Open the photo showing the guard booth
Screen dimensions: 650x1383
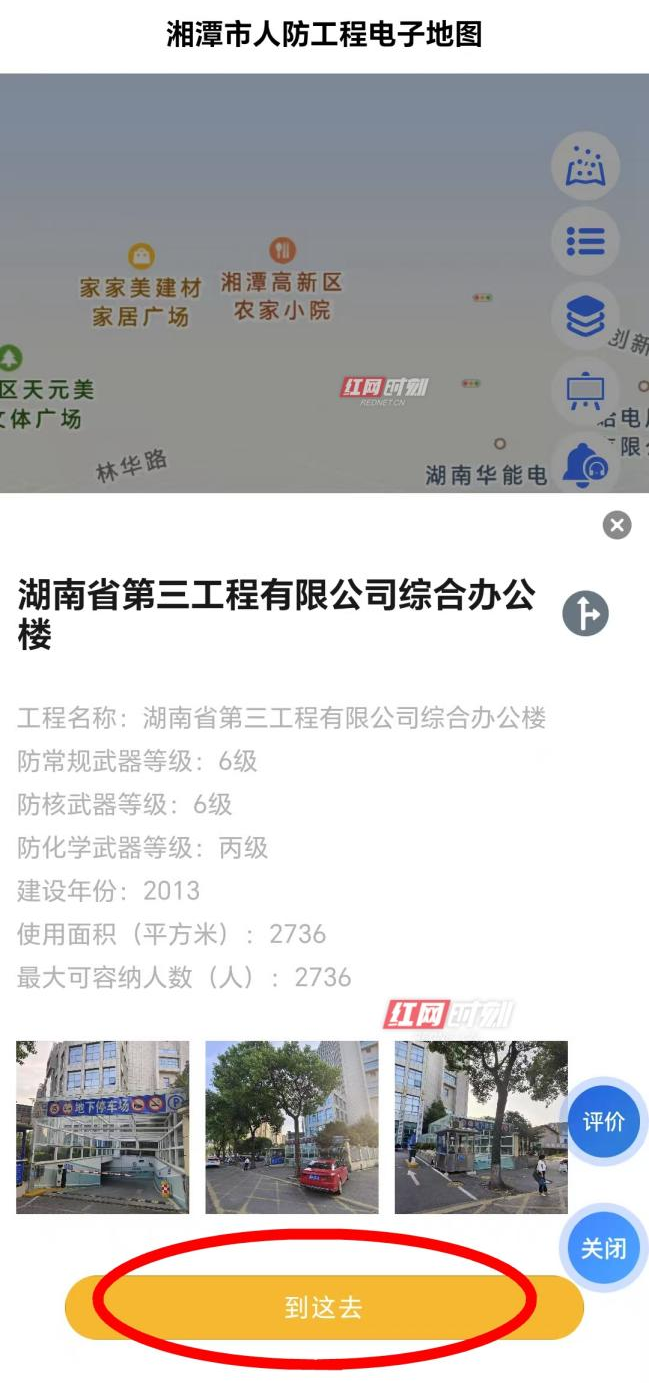[x=481, y=1127]
